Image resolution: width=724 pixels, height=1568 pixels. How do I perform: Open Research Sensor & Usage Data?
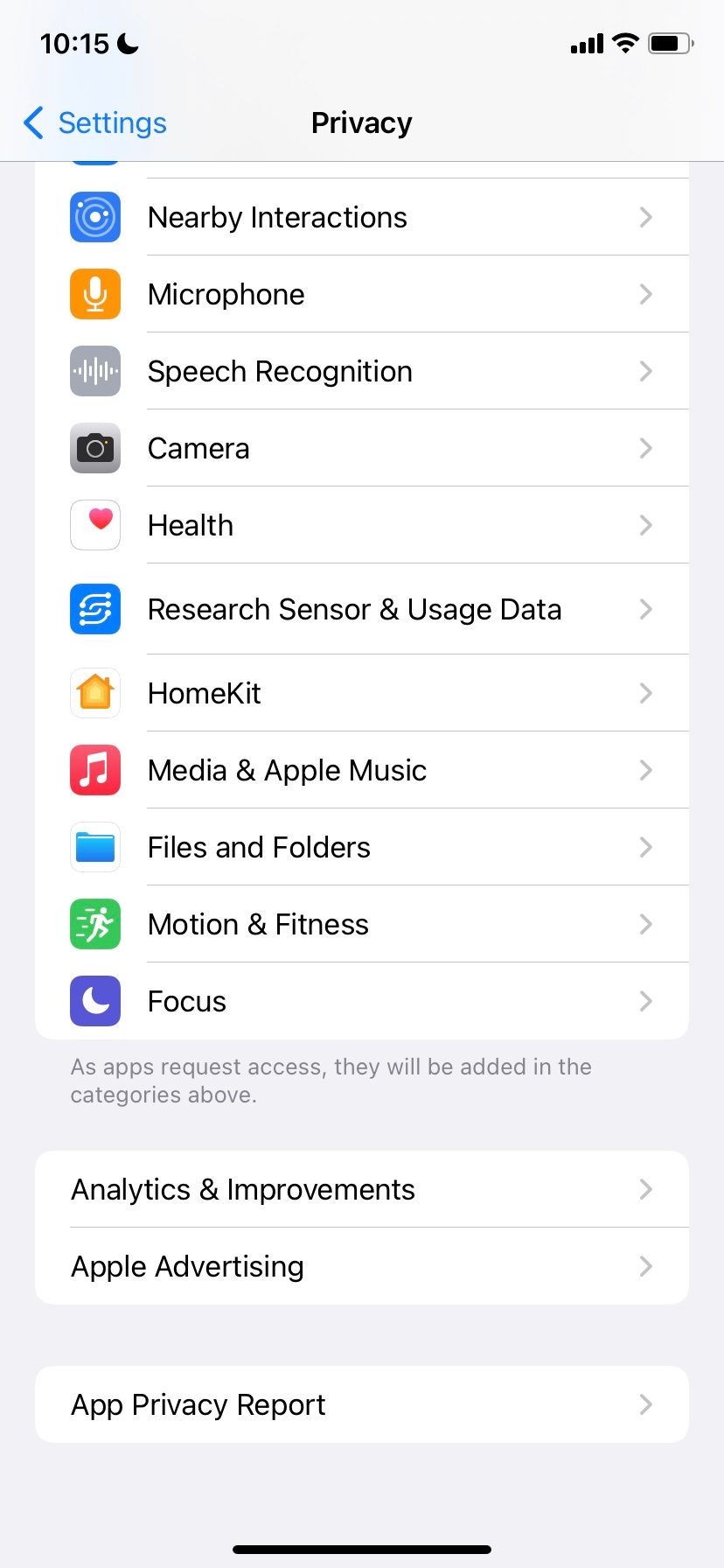point(362,609)
